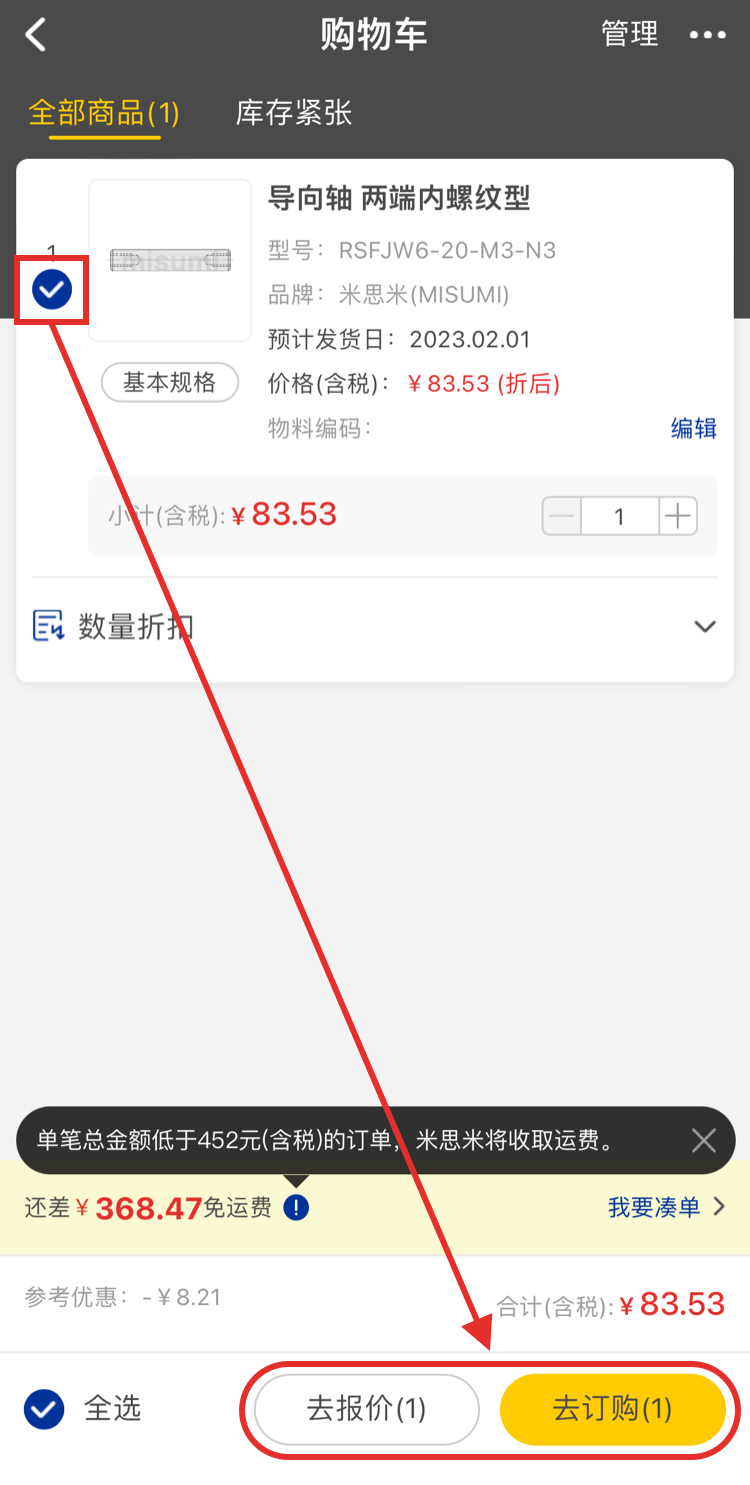The image size is (750, 1485).
Task: Open the three-dot overflow menu
Action: pyautogui.click(x=707, y=36)
